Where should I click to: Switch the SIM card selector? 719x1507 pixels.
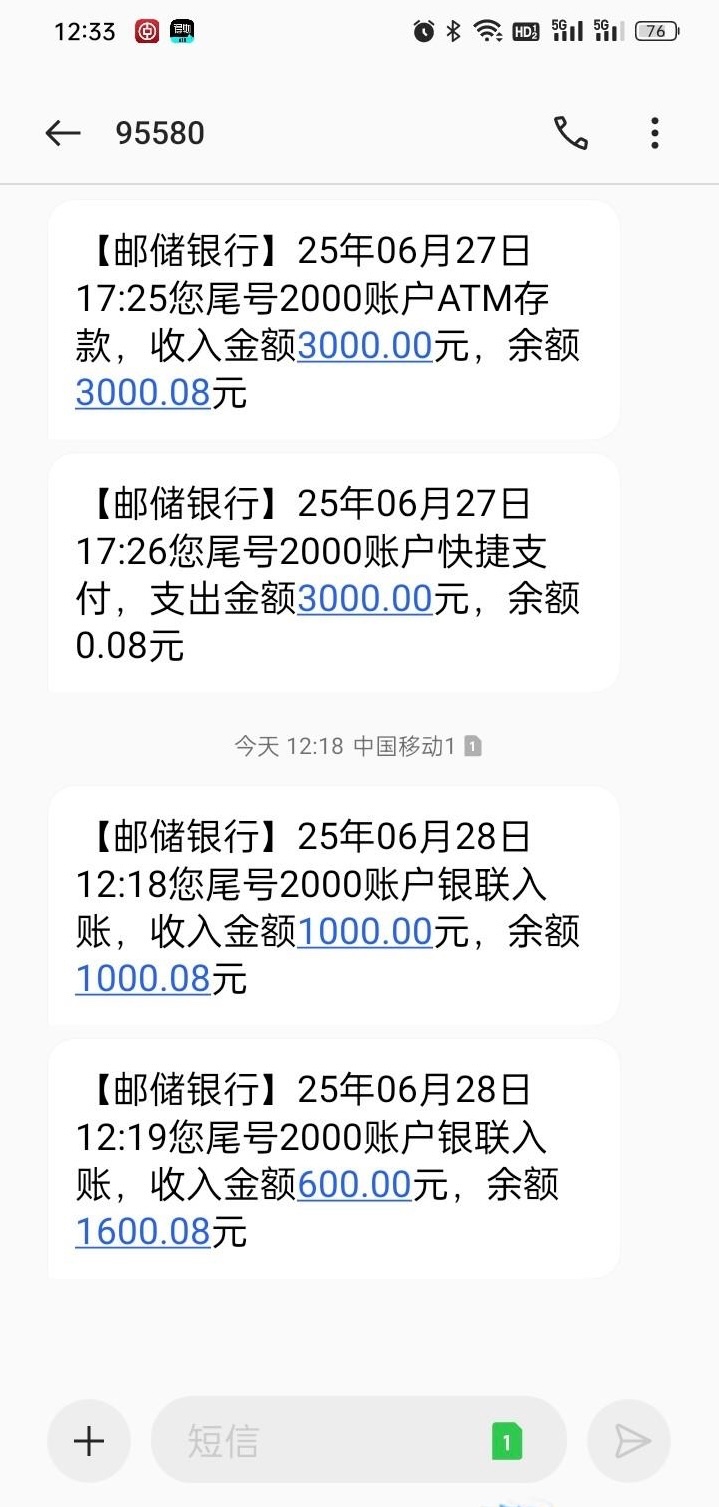507,1442
